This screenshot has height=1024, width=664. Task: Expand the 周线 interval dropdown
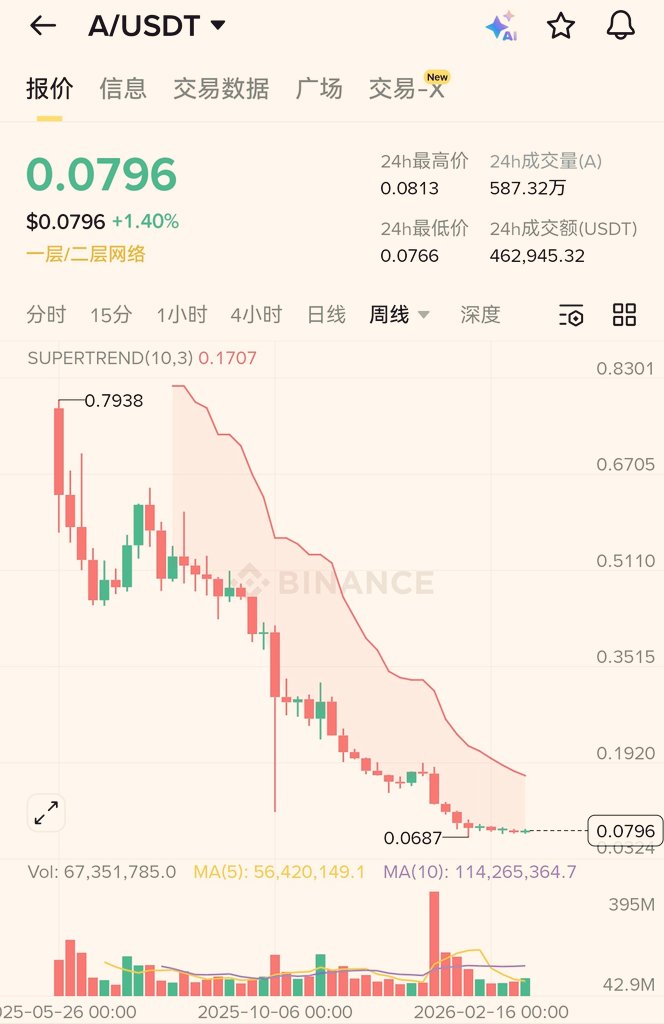point(400,315)
